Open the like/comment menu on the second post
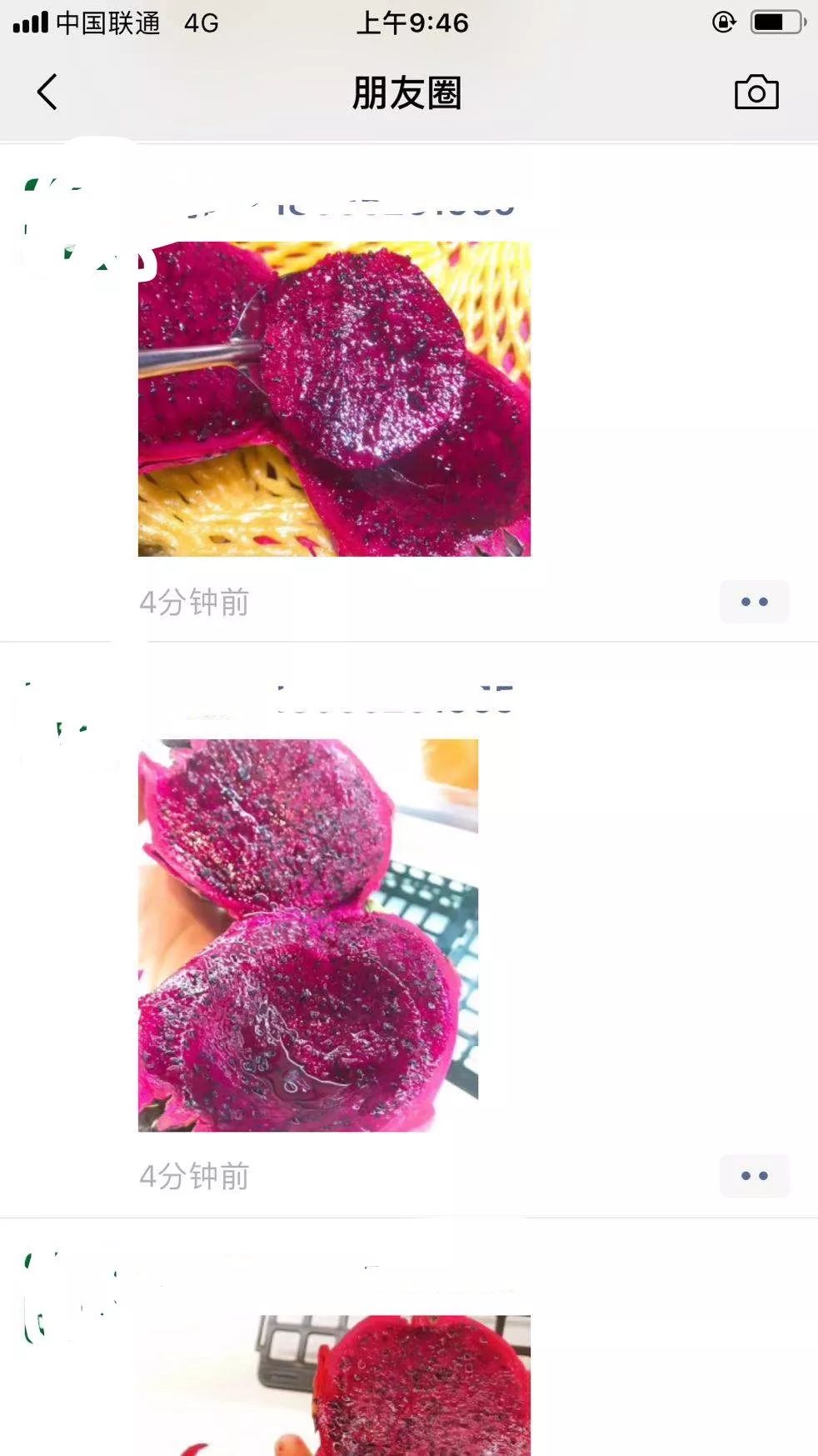This screenshot has width=818, height=1456. click(754, 1175)
